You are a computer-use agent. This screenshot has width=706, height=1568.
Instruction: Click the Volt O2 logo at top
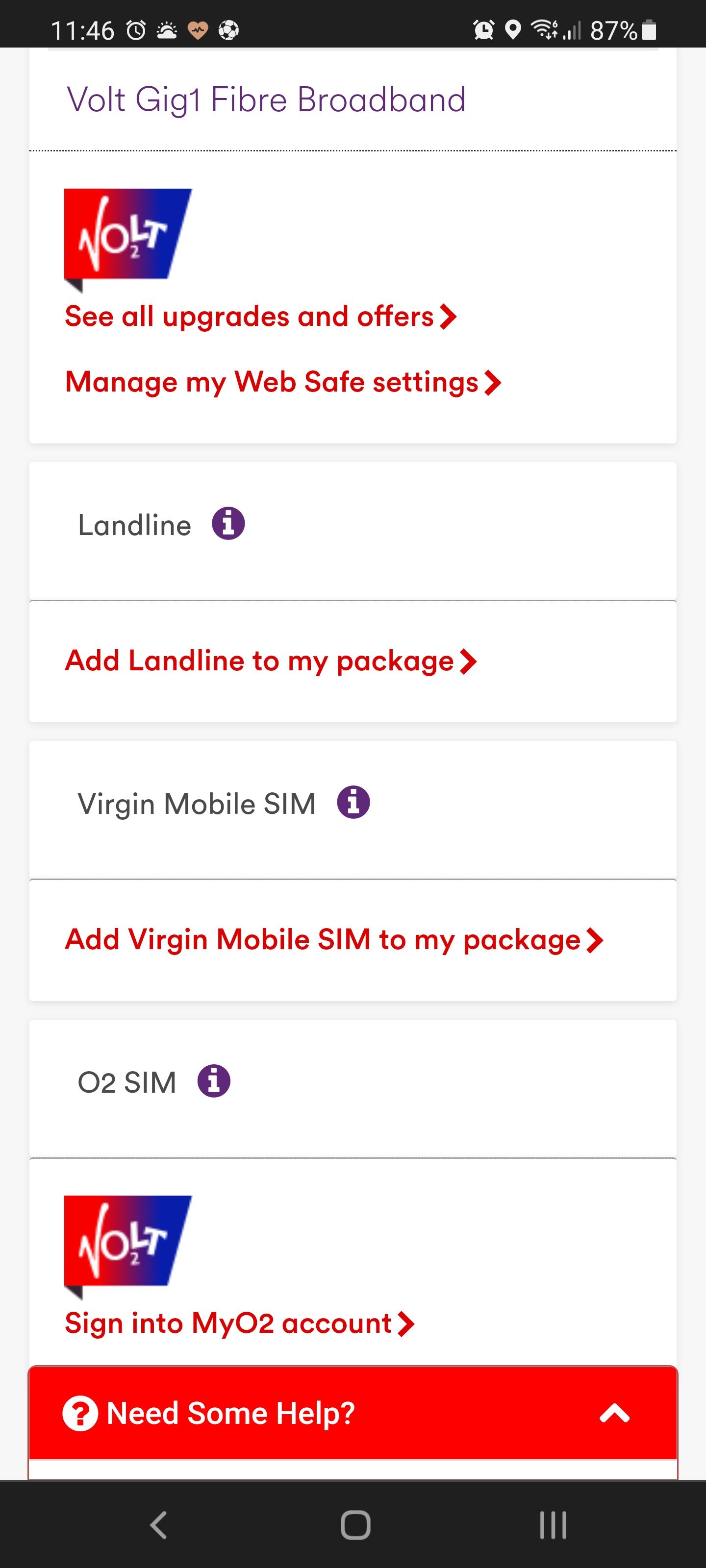pos(128,234)
